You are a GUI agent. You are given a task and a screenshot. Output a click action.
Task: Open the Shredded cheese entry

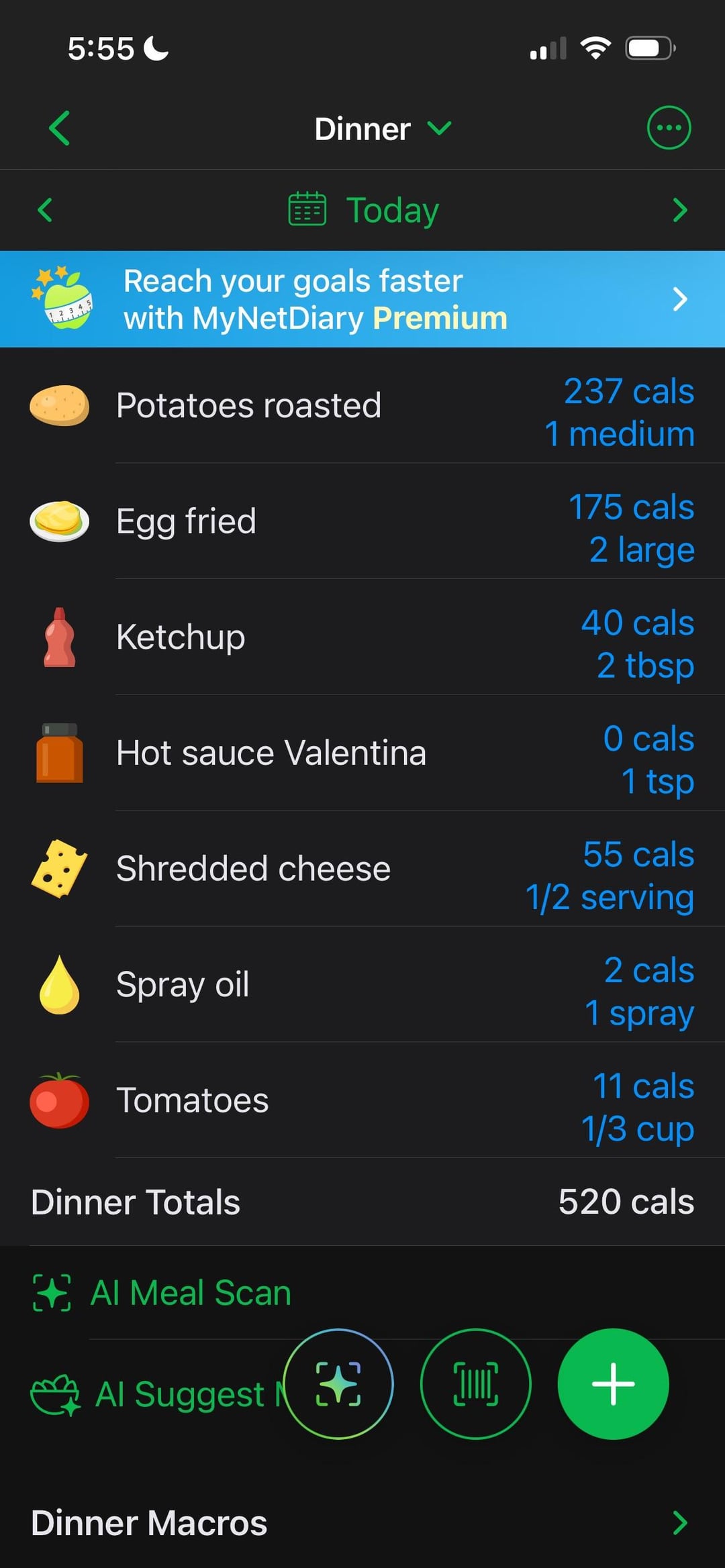tap(362, 869)
